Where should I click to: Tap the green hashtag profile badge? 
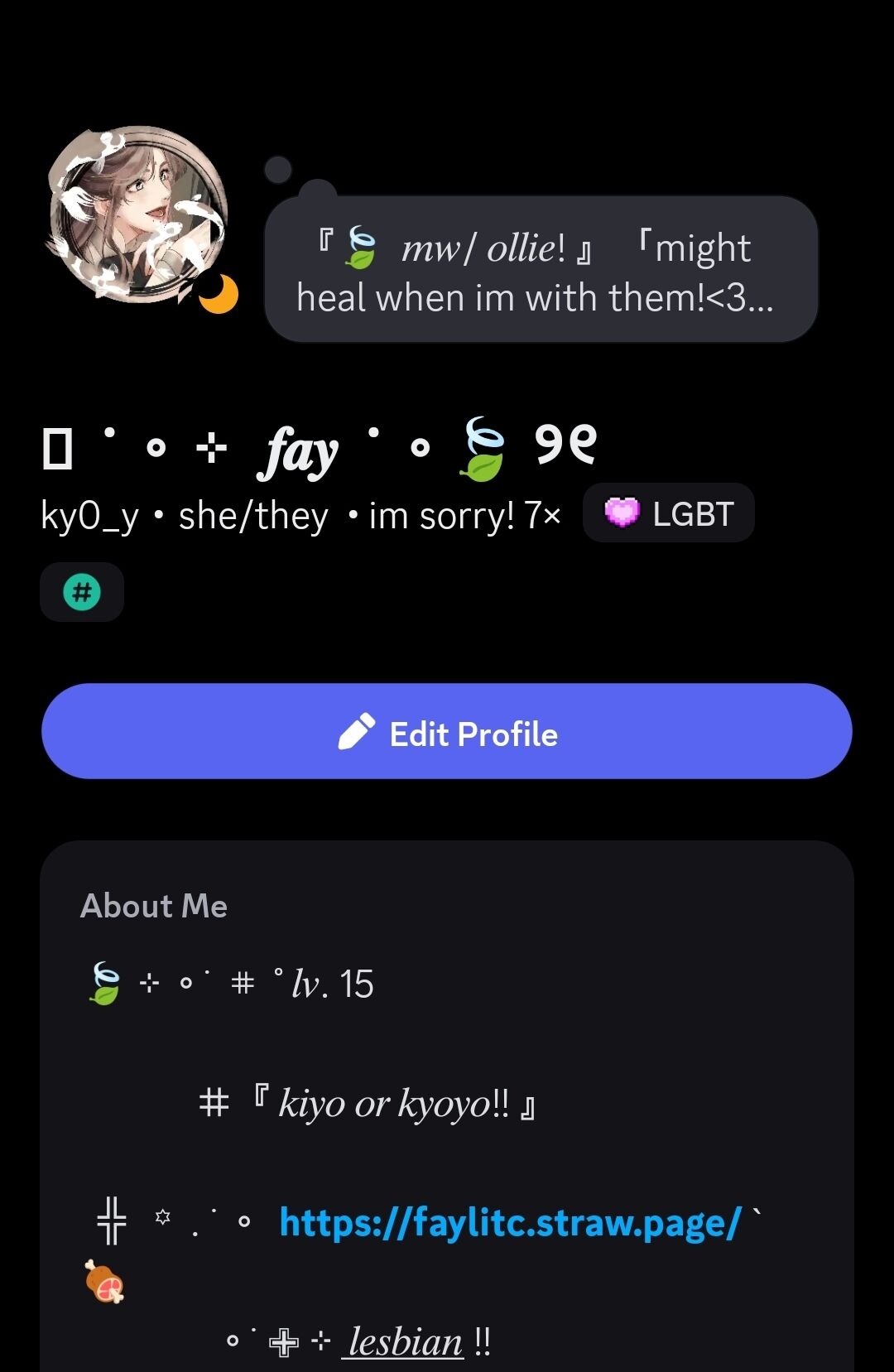[82, 592]
